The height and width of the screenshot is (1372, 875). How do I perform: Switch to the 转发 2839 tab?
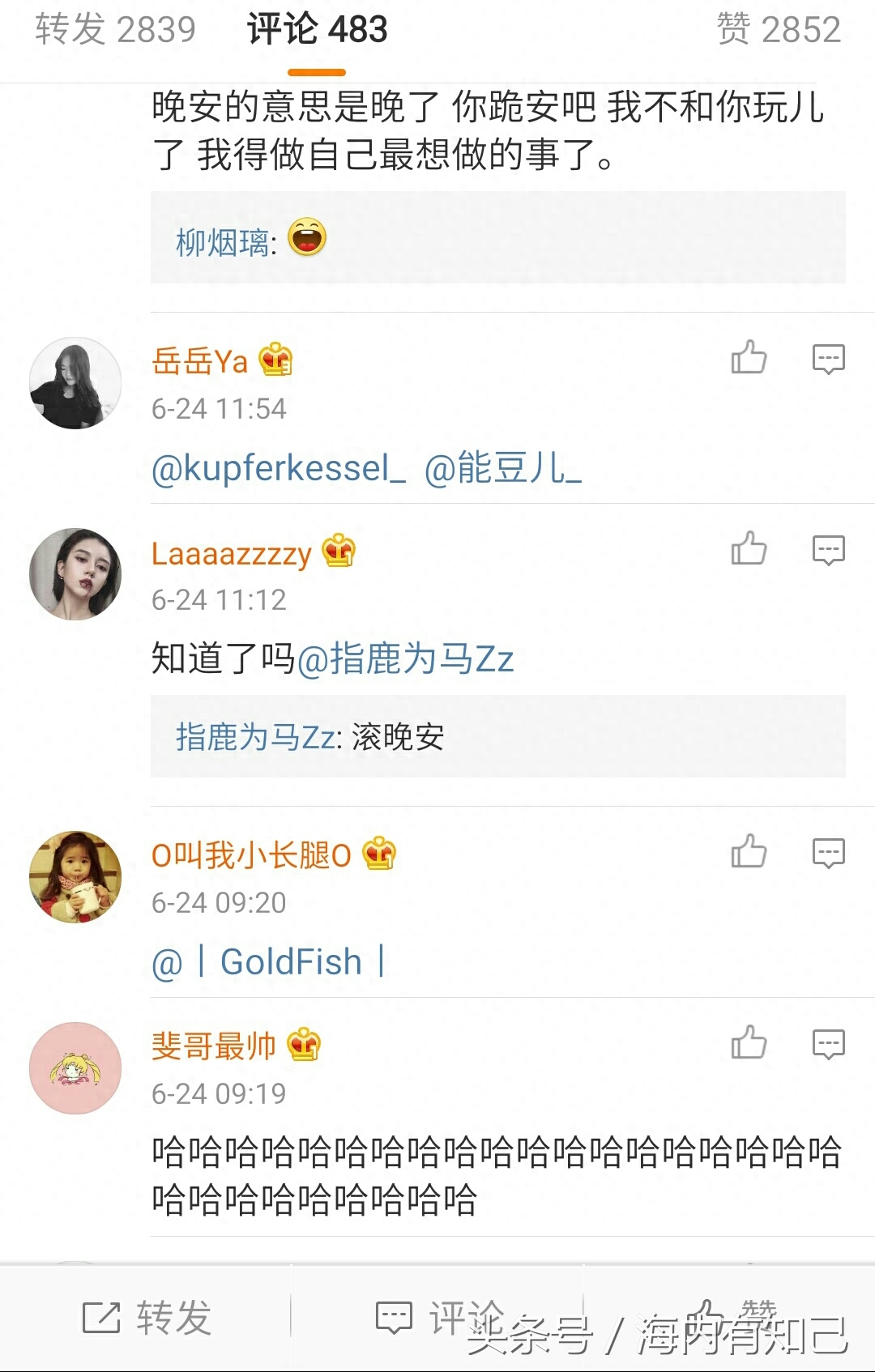(x=115, y=30)
